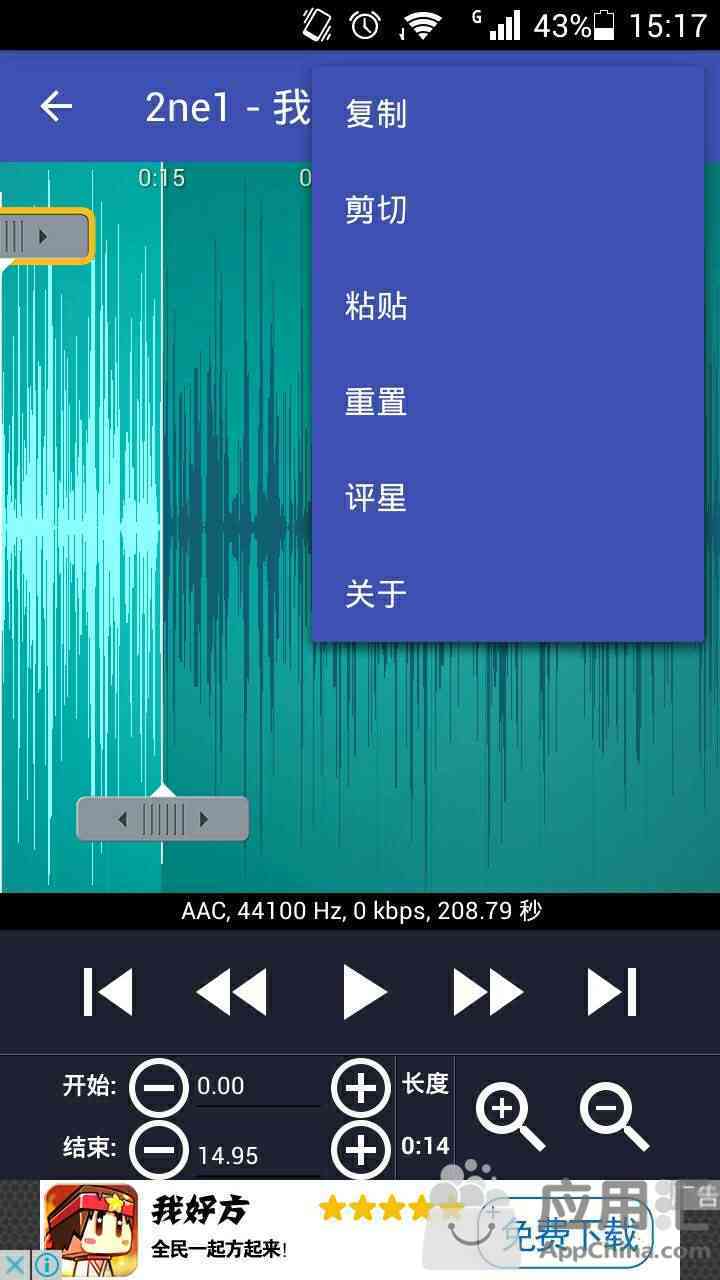Close the ad banner
The width and height of the screenshot is (720, 1280).
pyautogui.click(x=15, y=1265)
